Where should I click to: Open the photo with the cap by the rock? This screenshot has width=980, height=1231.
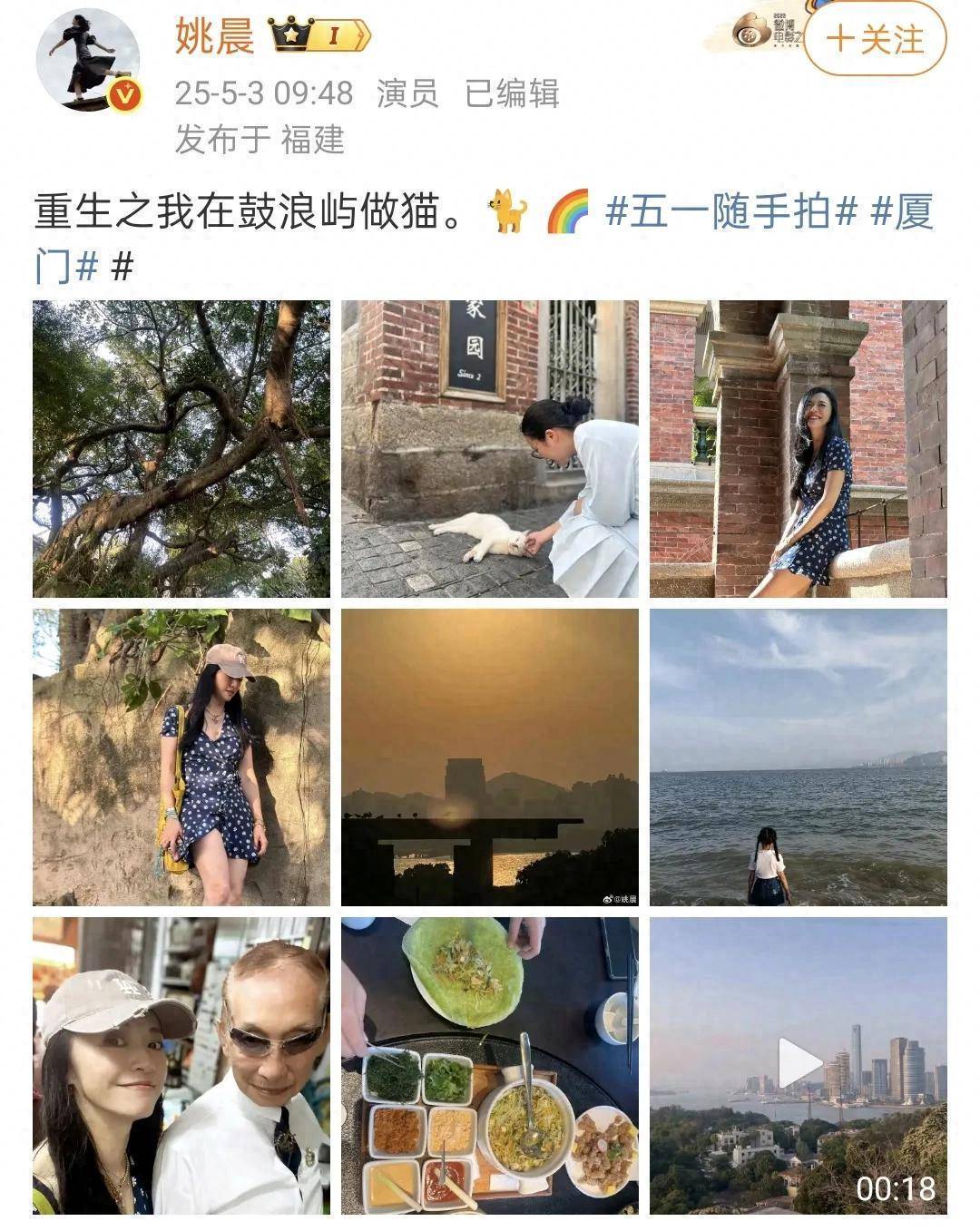[x=181, y=757]
